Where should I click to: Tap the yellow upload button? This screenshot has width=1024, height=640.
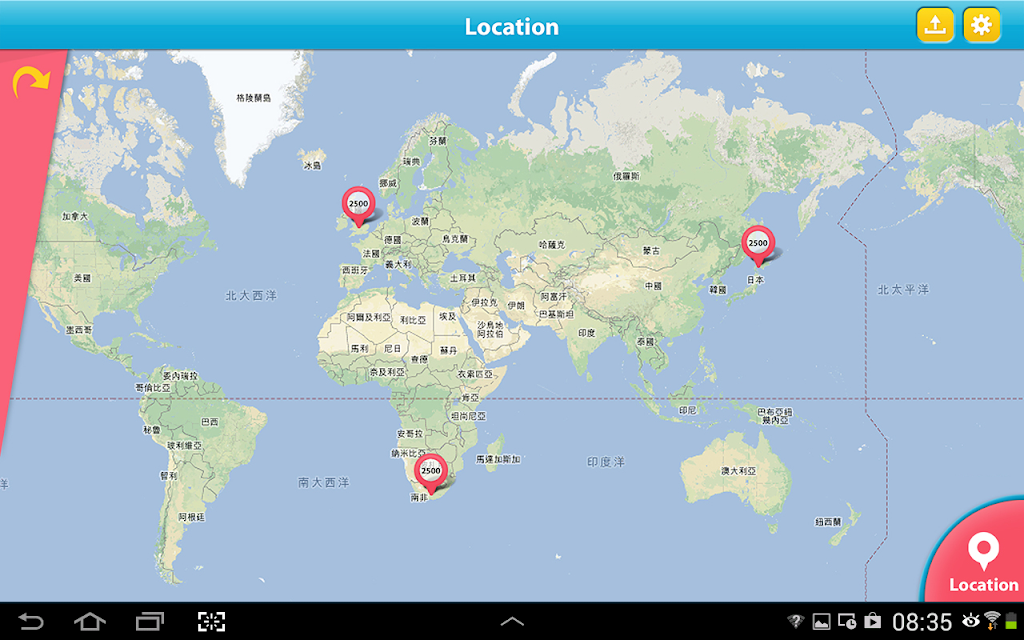(x=935, y=25)
